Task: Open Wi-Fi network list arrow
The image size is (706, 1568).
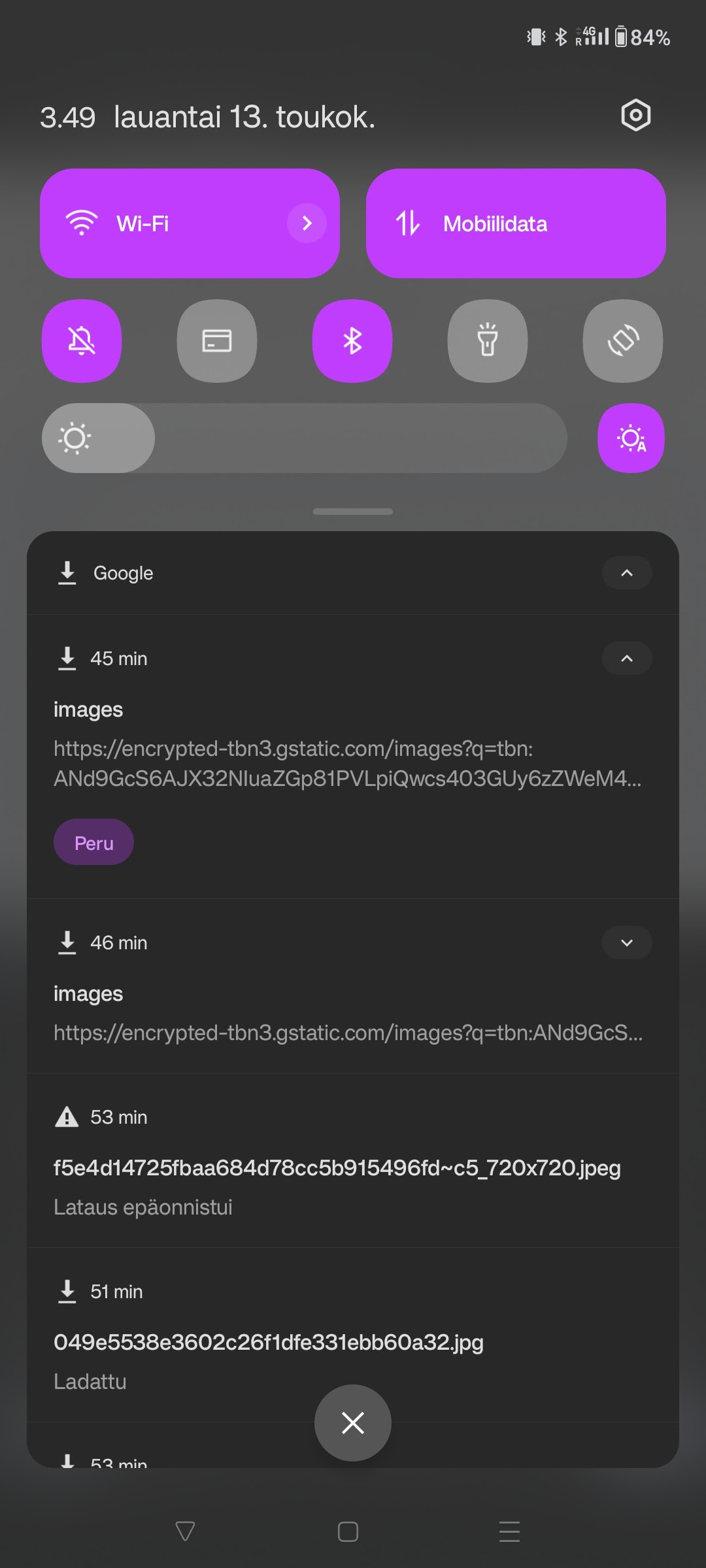Action: (307, 223)
